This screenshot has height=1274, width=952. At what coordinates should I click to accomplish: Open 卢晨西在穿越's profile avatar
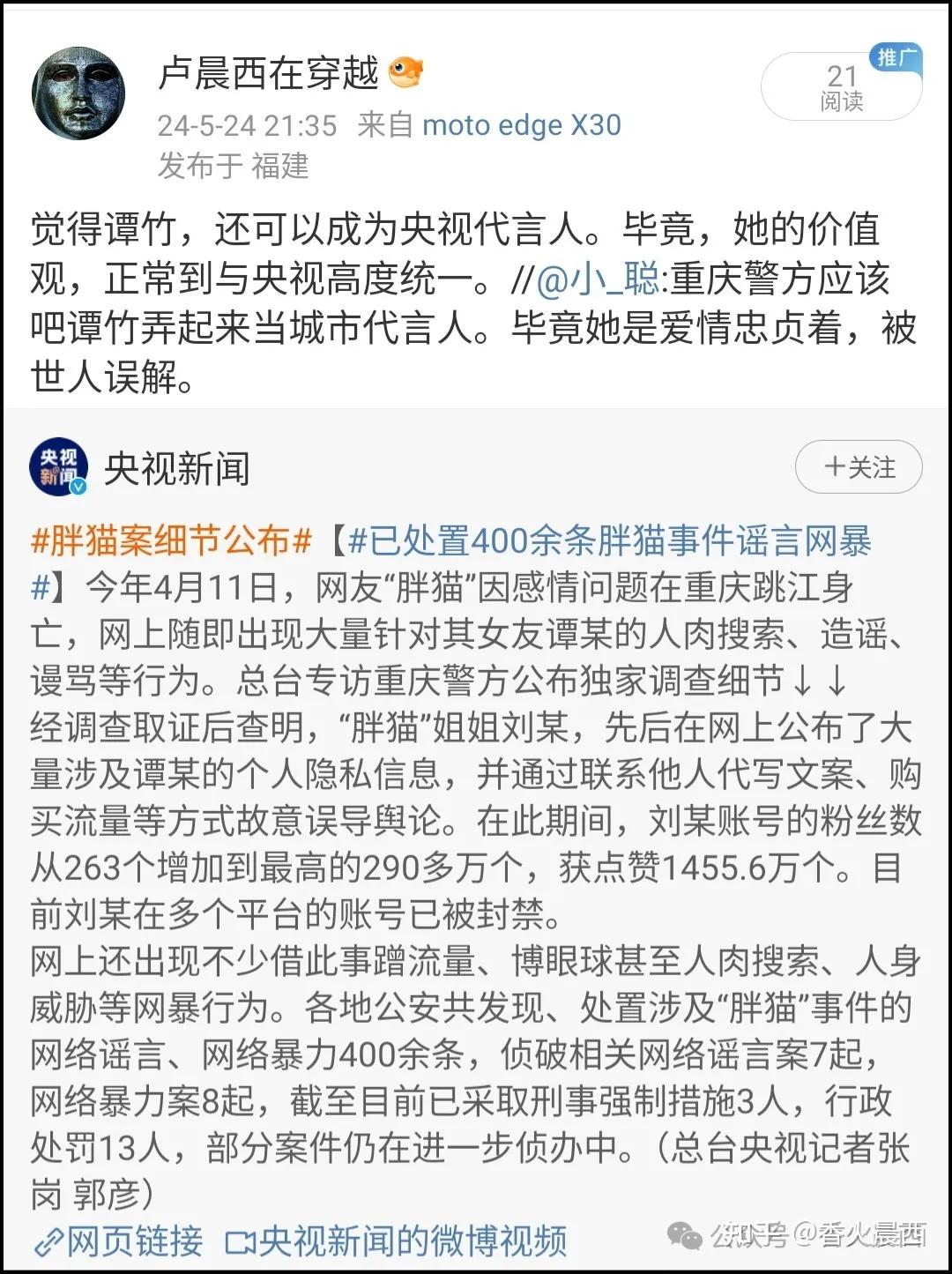(x=78, y=93)
